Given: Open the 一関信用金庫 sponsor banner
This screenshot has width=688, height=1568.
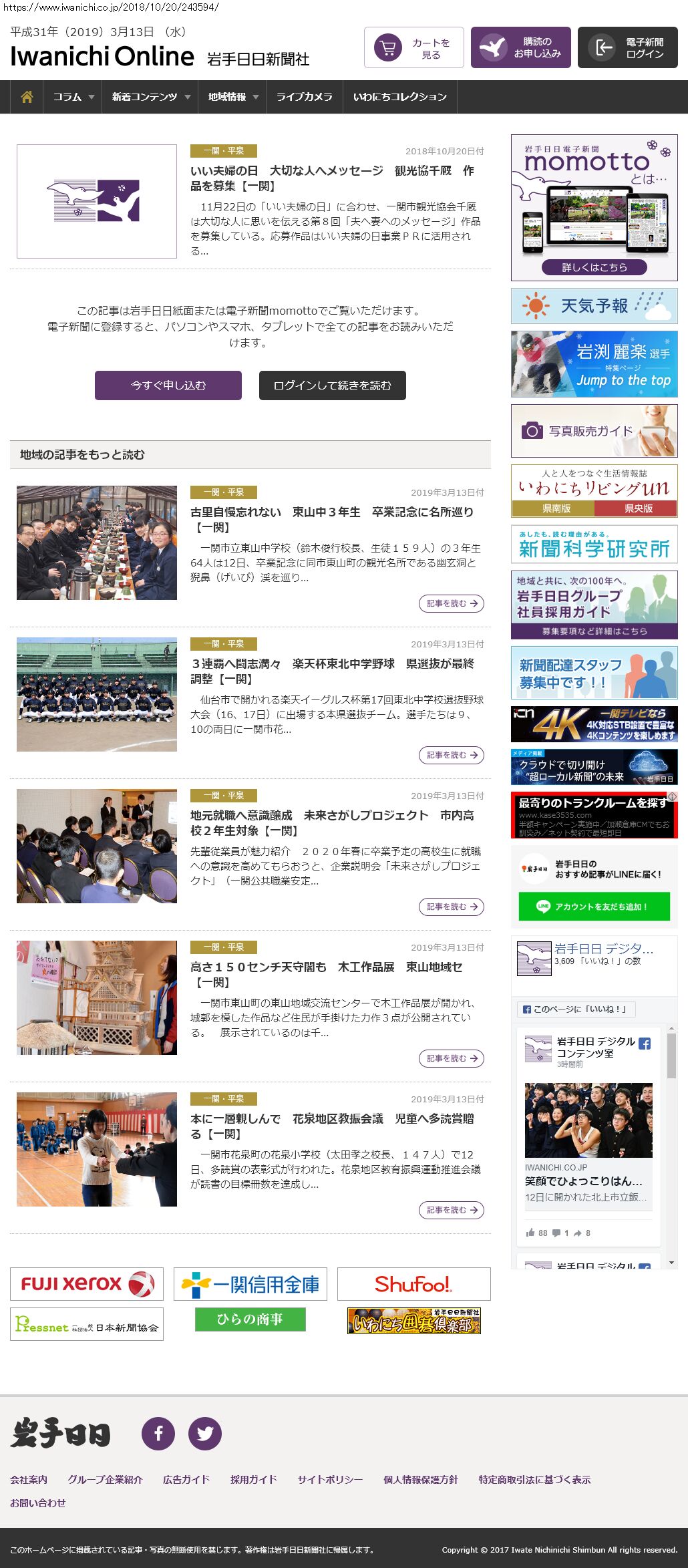Looking at the screenshot, I should pos(250,1284).
